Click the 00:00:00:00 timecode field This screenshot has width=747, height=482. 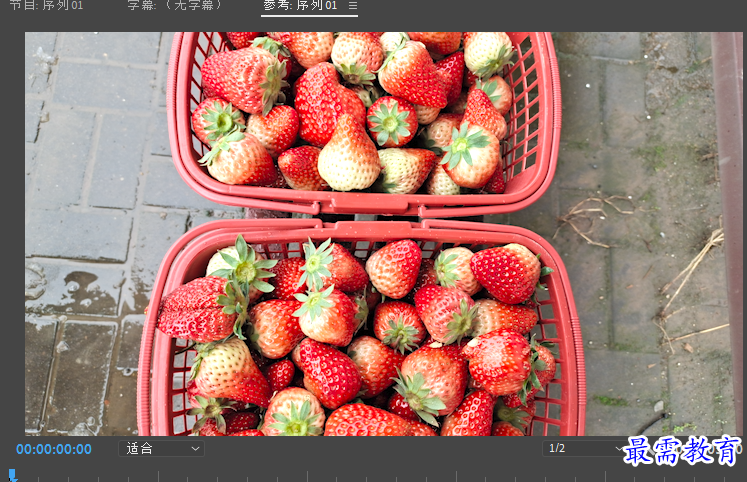click(54, 449)
